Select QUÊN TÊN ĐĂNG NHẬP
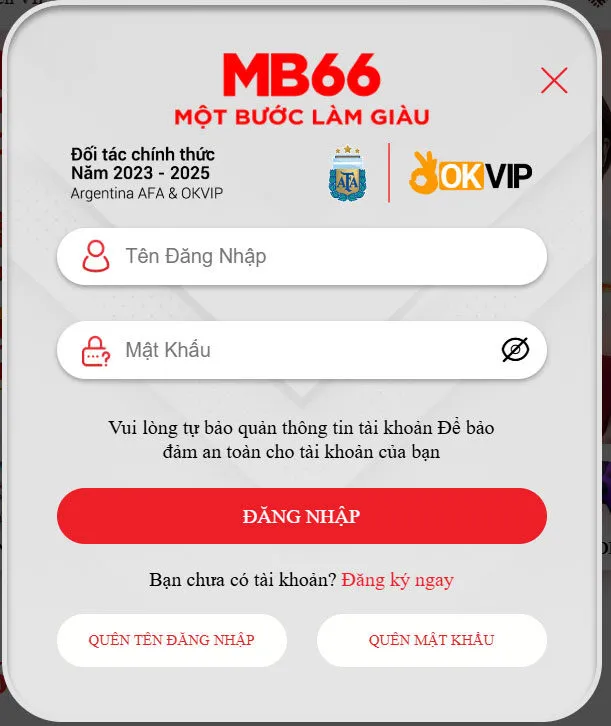 (171, 640)
